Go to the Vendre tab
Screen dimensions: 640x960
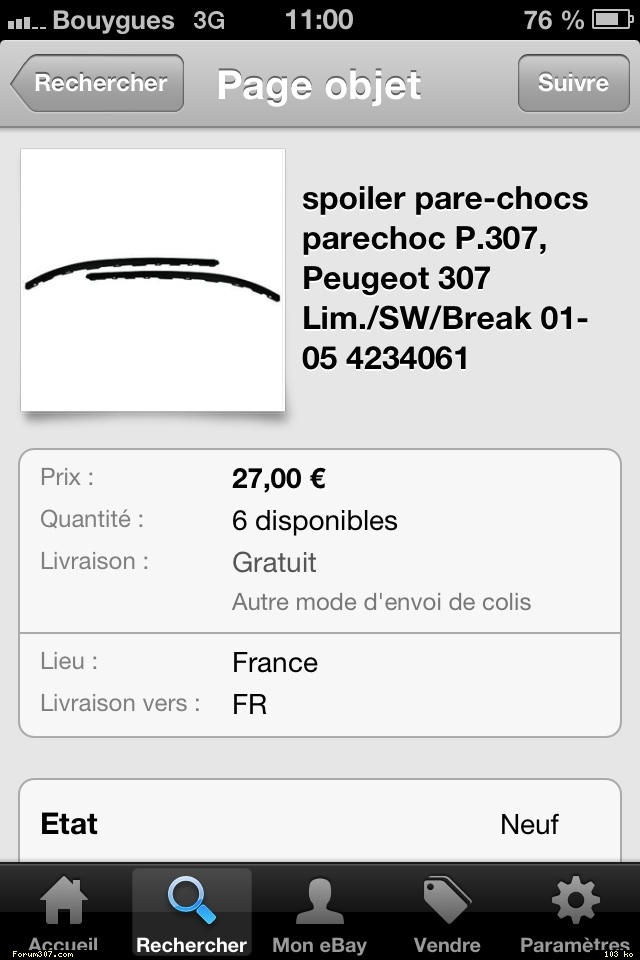pos(447,912)
